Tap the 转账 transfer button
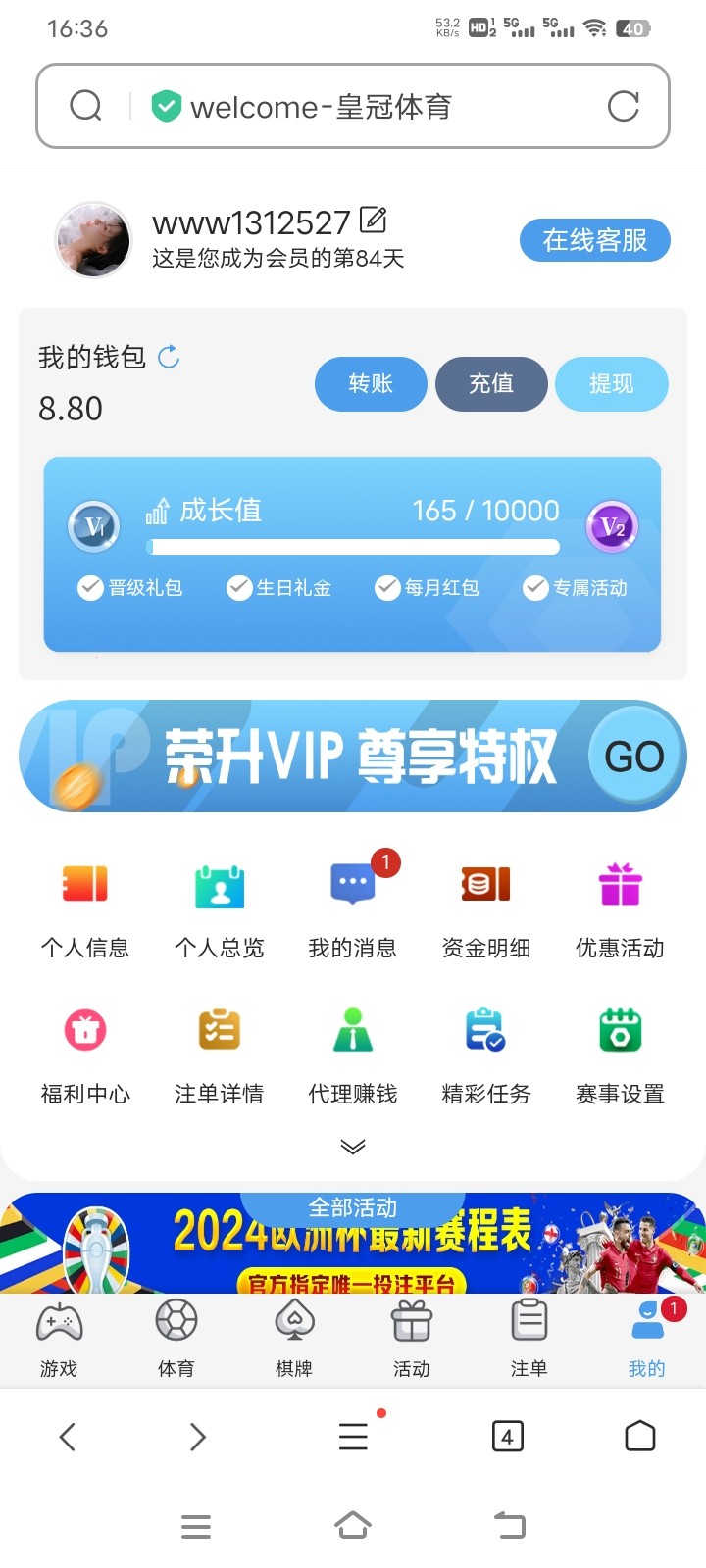The height and width of the screenshot is (1568, 706). pos(371,383)
